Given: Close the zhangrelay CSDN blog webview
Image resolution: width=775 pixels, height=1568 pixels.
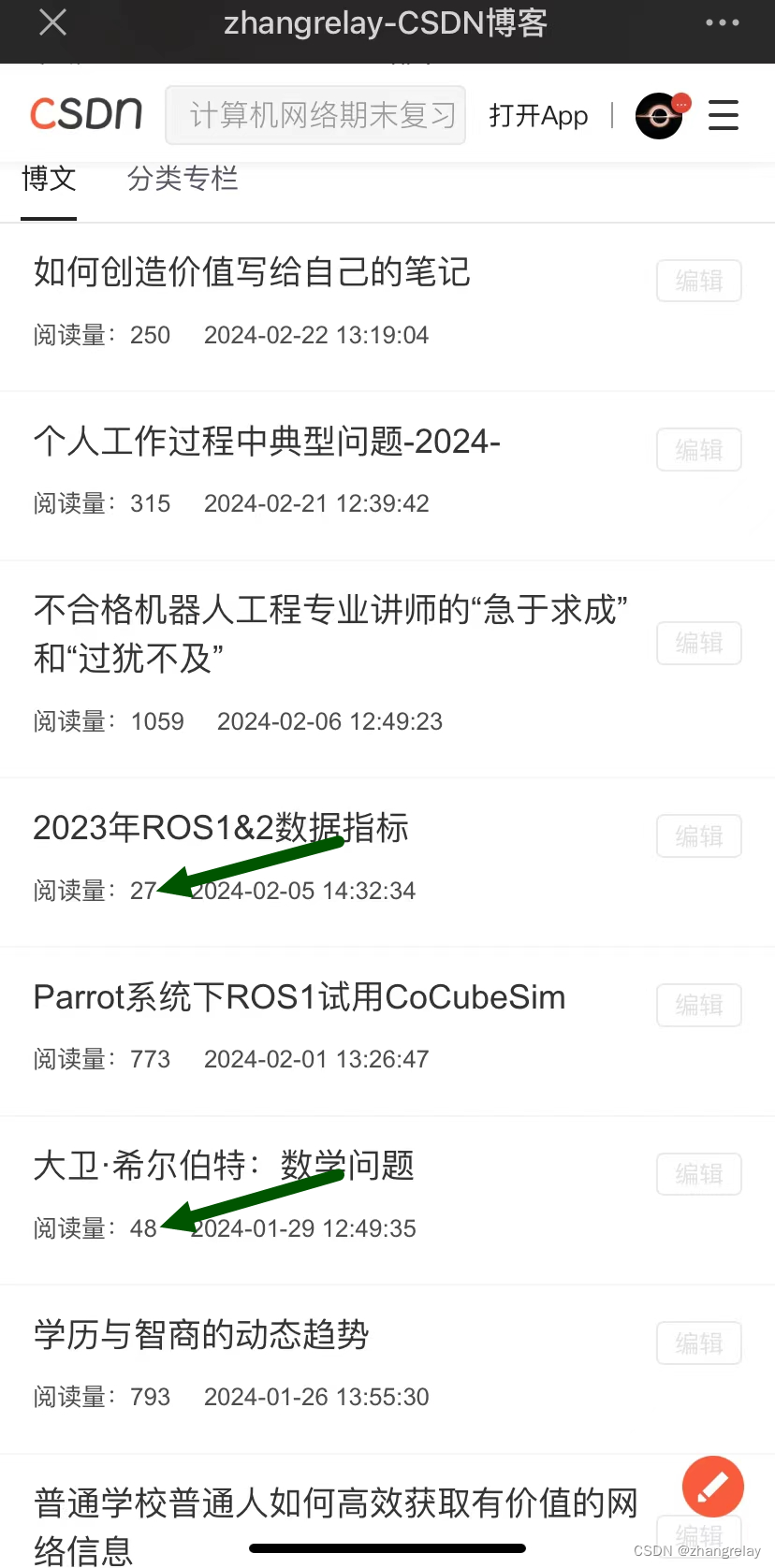Looking at the screenshot, I should click(53, 22).
